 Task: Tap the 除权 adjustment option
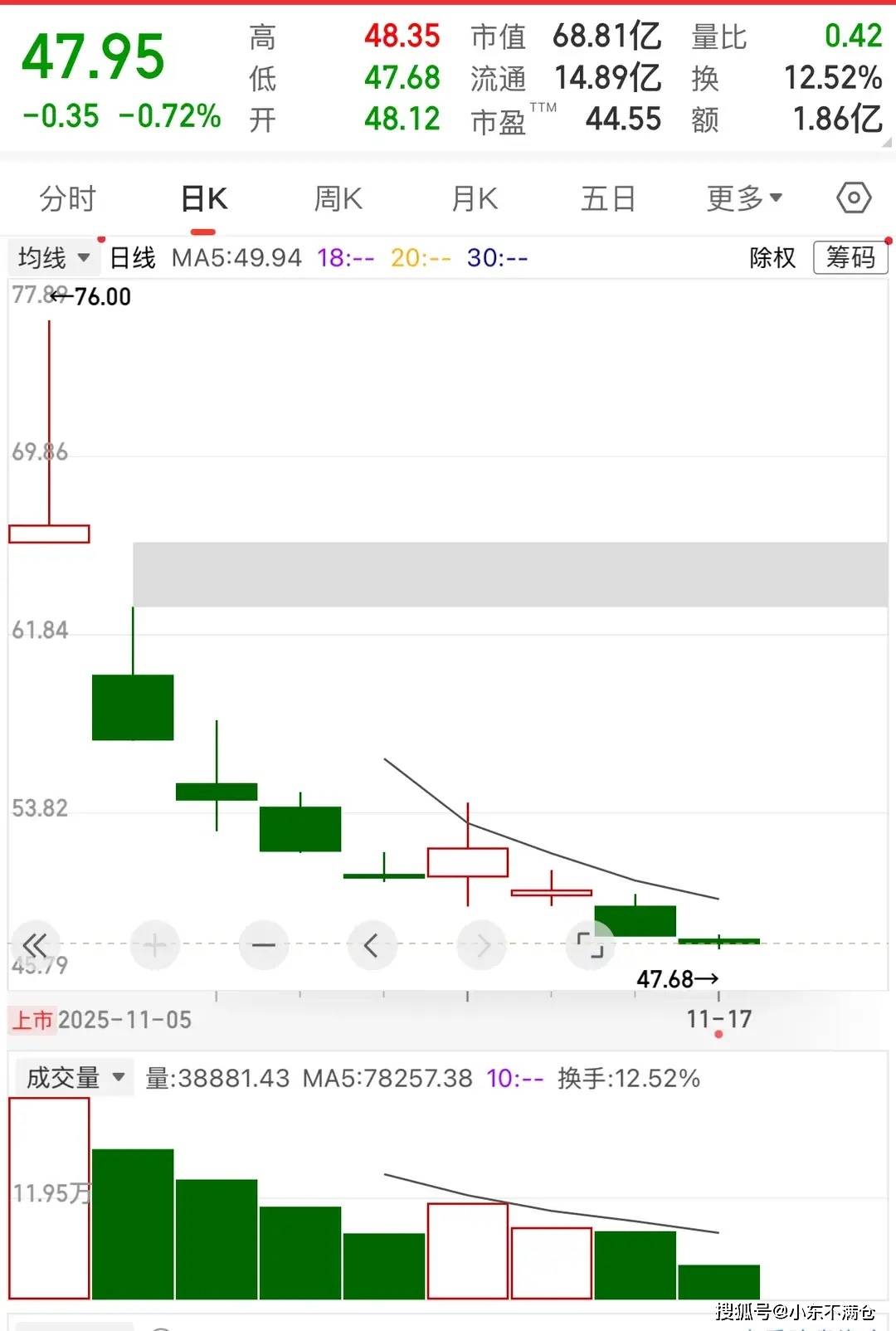tap(772, 258)
